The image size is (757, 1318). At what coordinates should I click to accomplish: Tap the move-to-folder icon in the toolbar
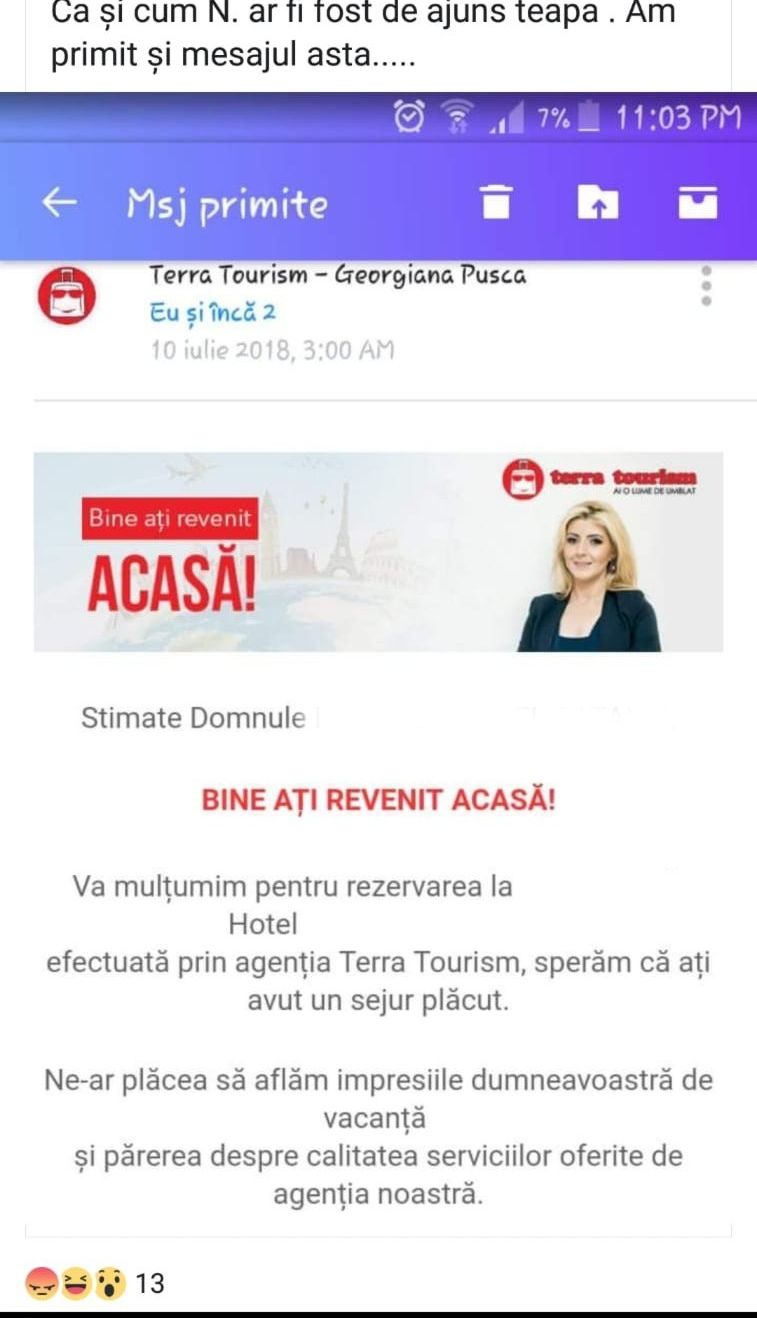(597, 203)
